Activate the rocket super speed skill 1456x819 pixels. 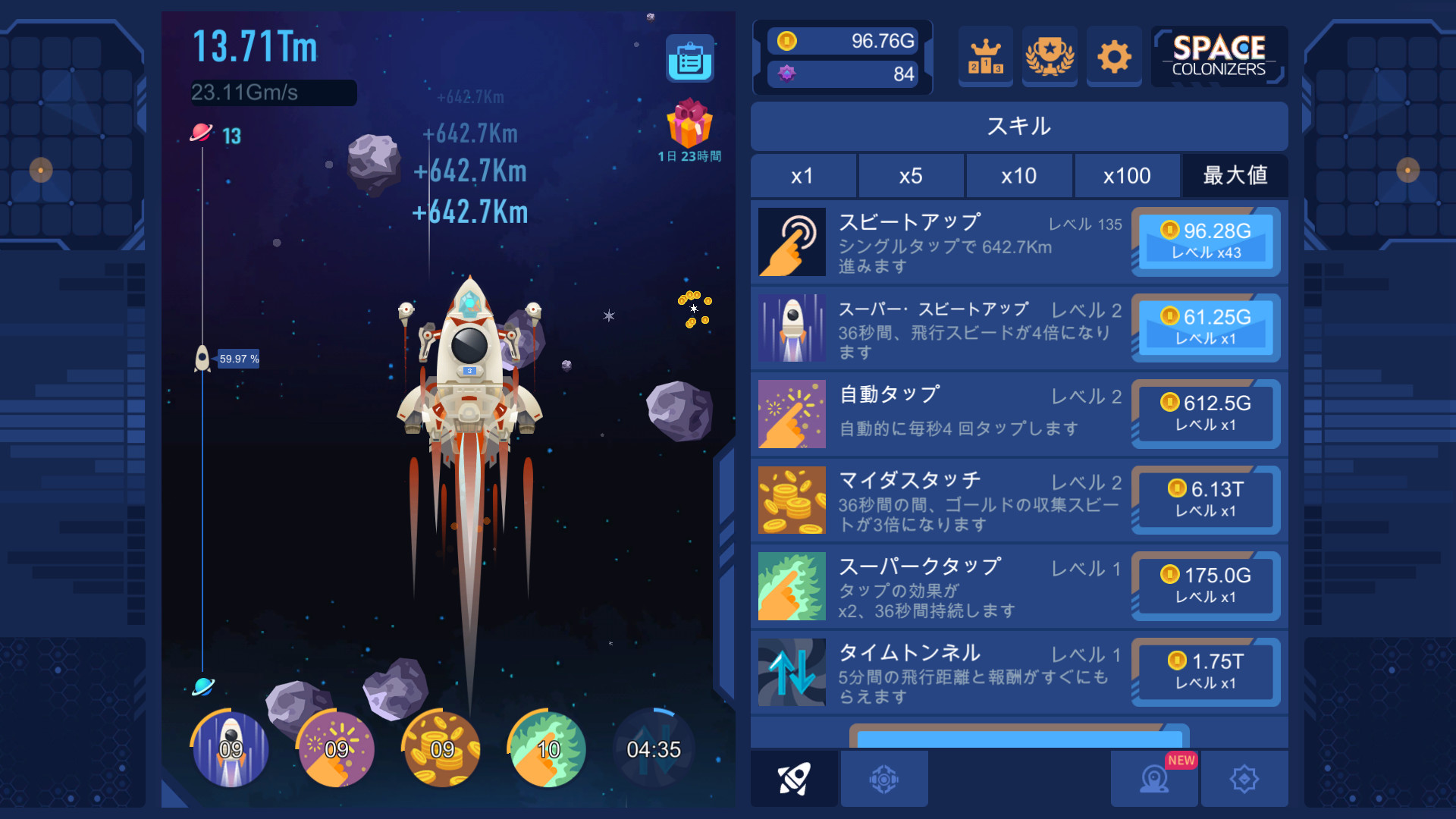[231, 749]
